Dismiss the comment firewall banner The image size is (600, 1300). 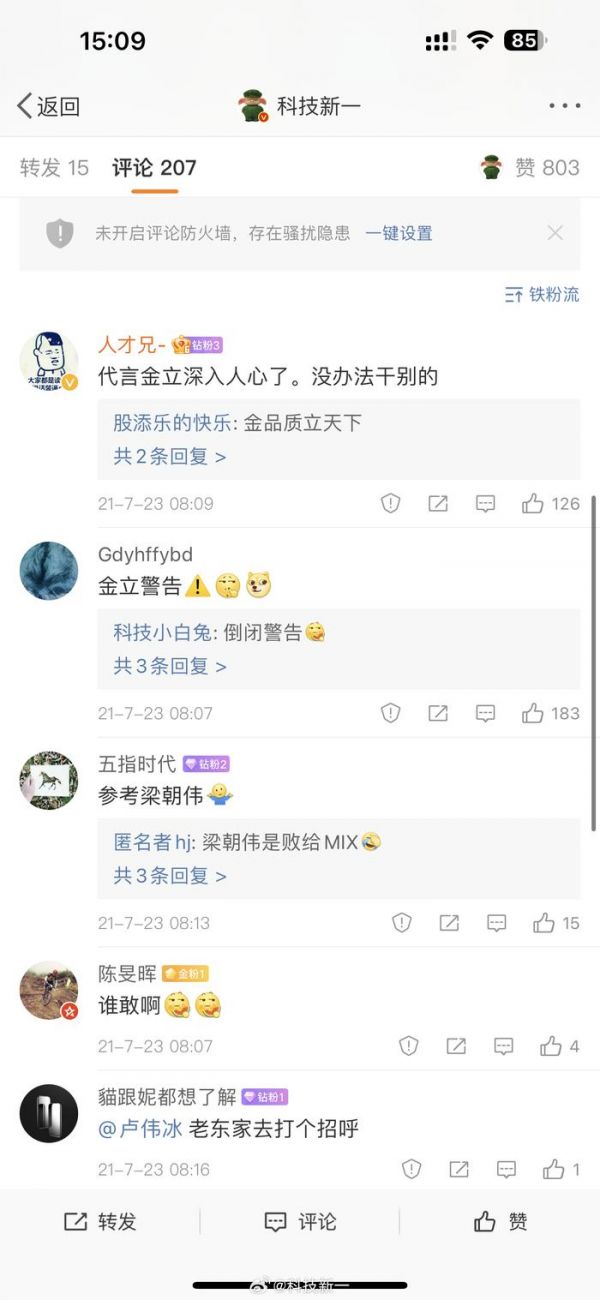[555, 233]
